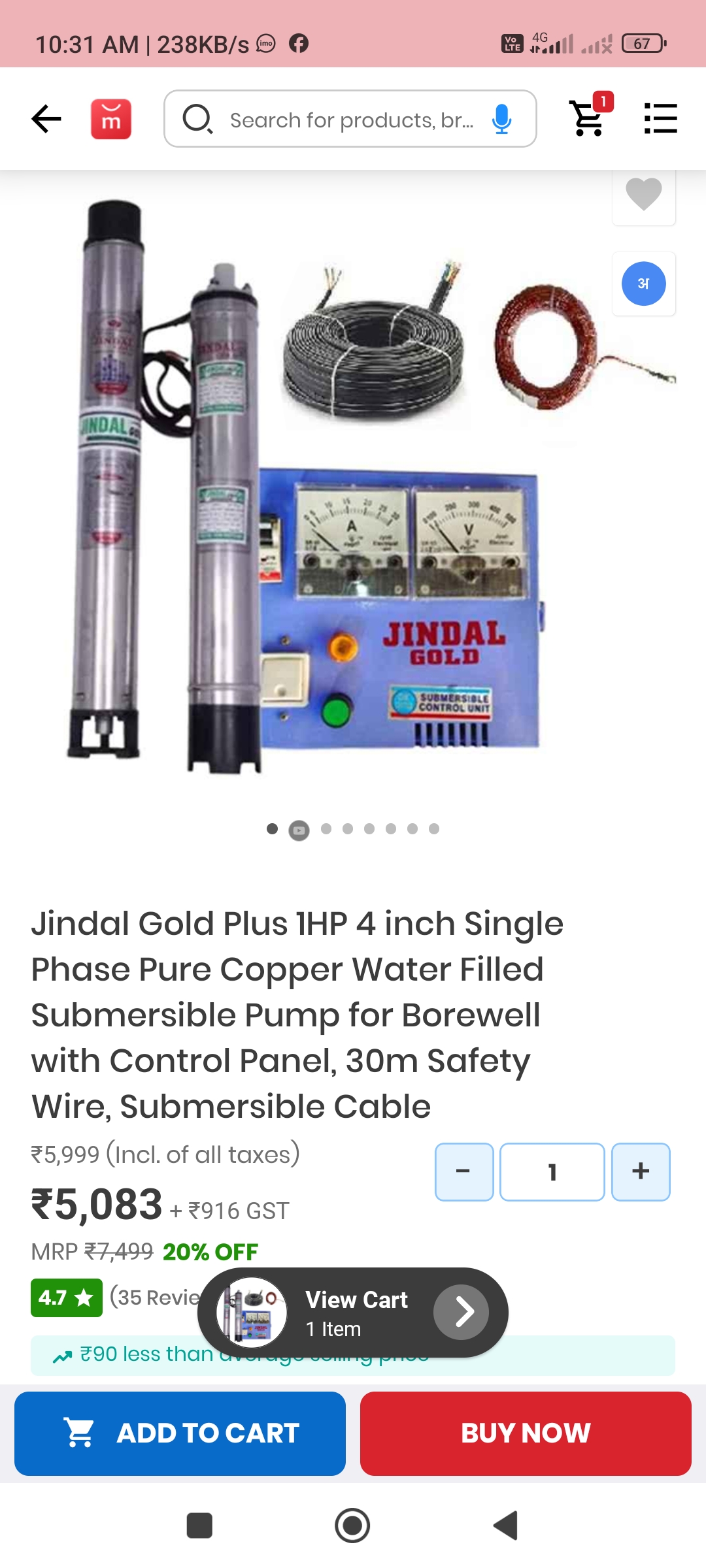Add this pump to wishlist
This screenshot has width=706, height=1568.
(643, 194)
